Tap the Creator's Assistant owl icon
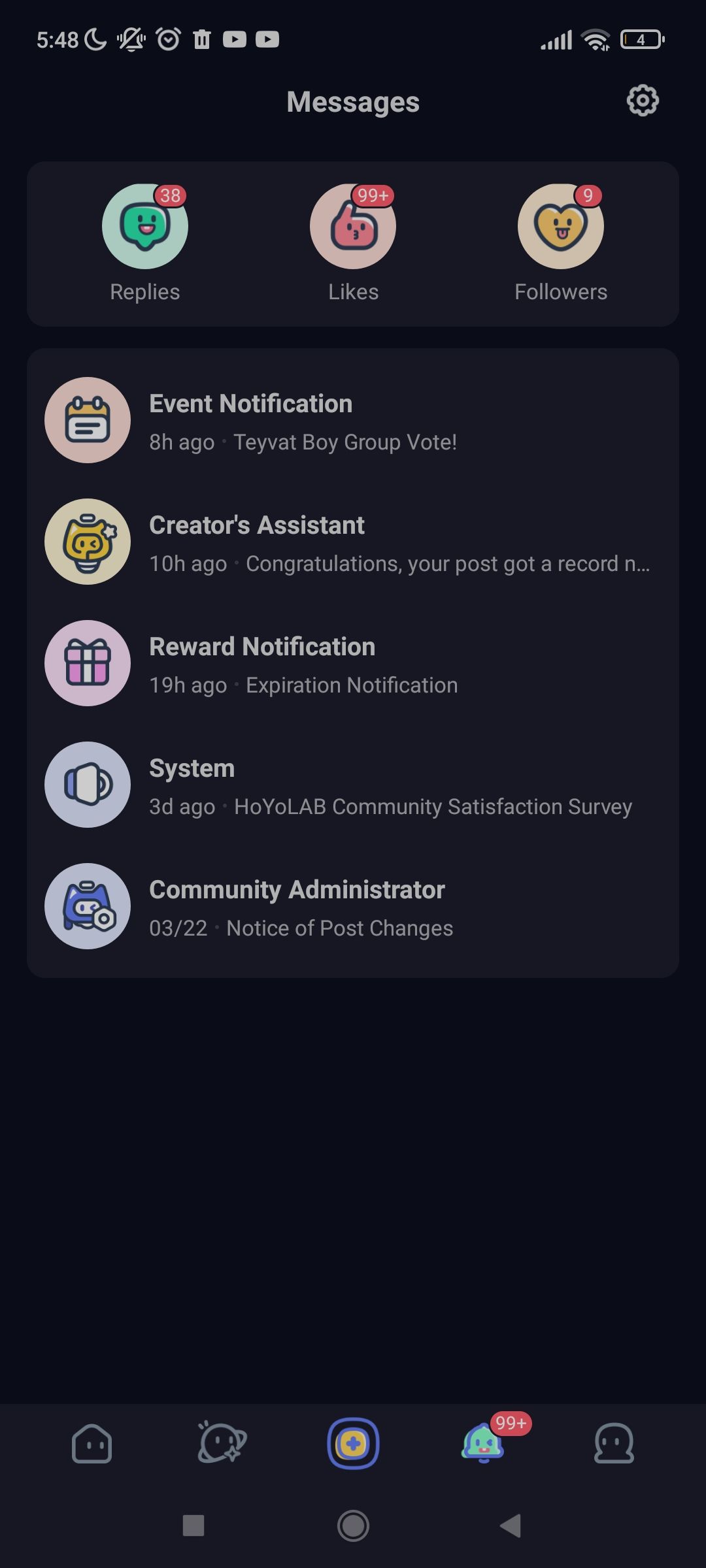The image size is (706, 1568). (87, 542)
